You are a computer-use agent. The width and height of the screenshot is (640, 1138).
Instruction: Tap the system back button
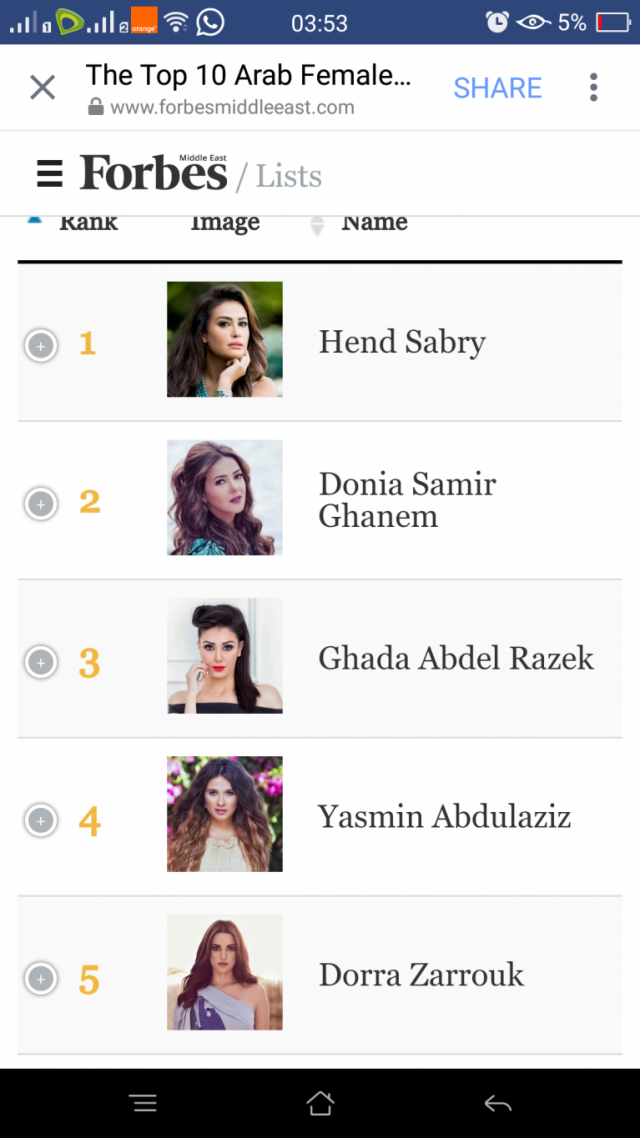point(497,1103)
